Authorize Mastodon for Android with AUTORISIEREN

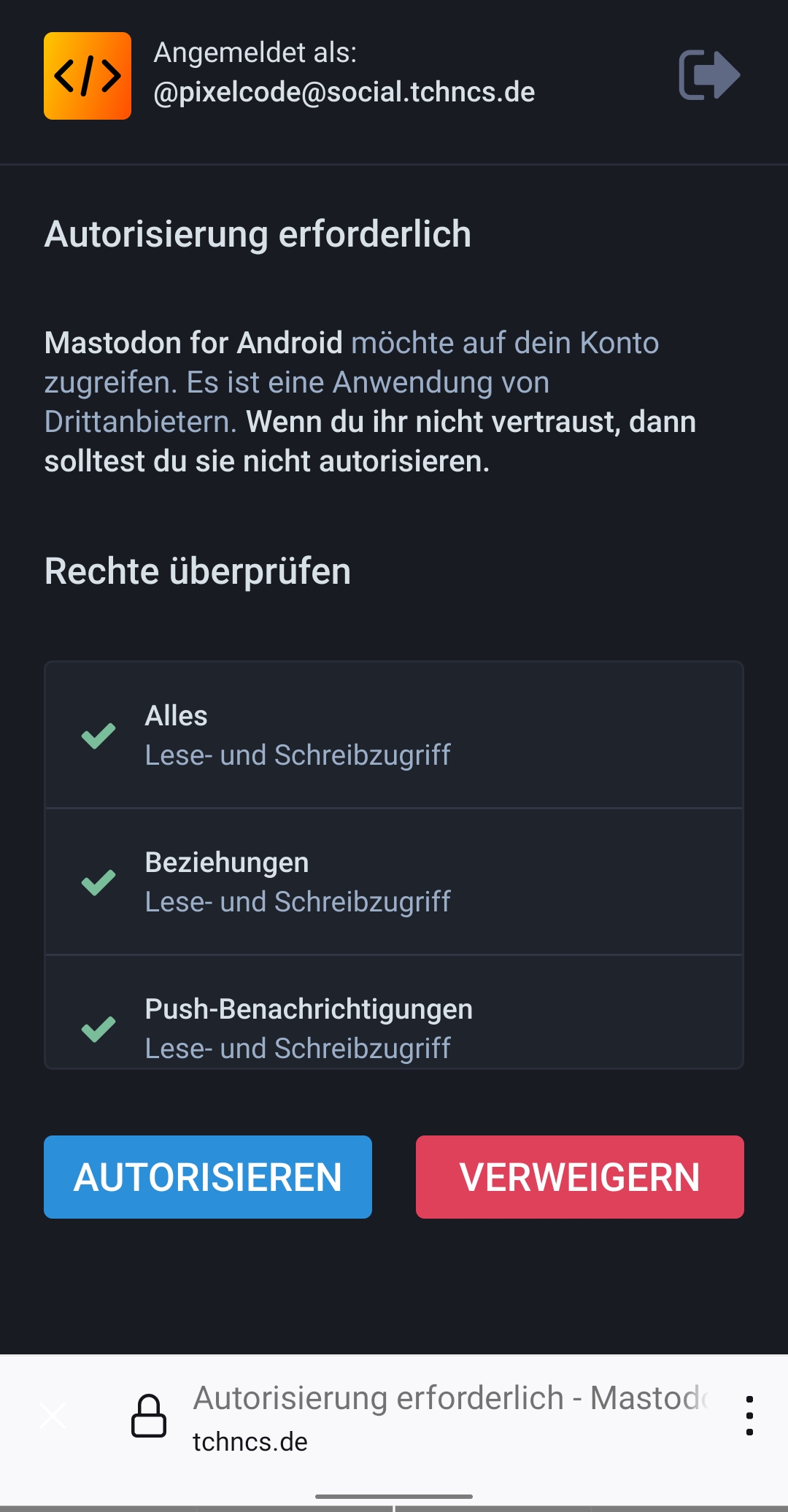click(208, 1176)
